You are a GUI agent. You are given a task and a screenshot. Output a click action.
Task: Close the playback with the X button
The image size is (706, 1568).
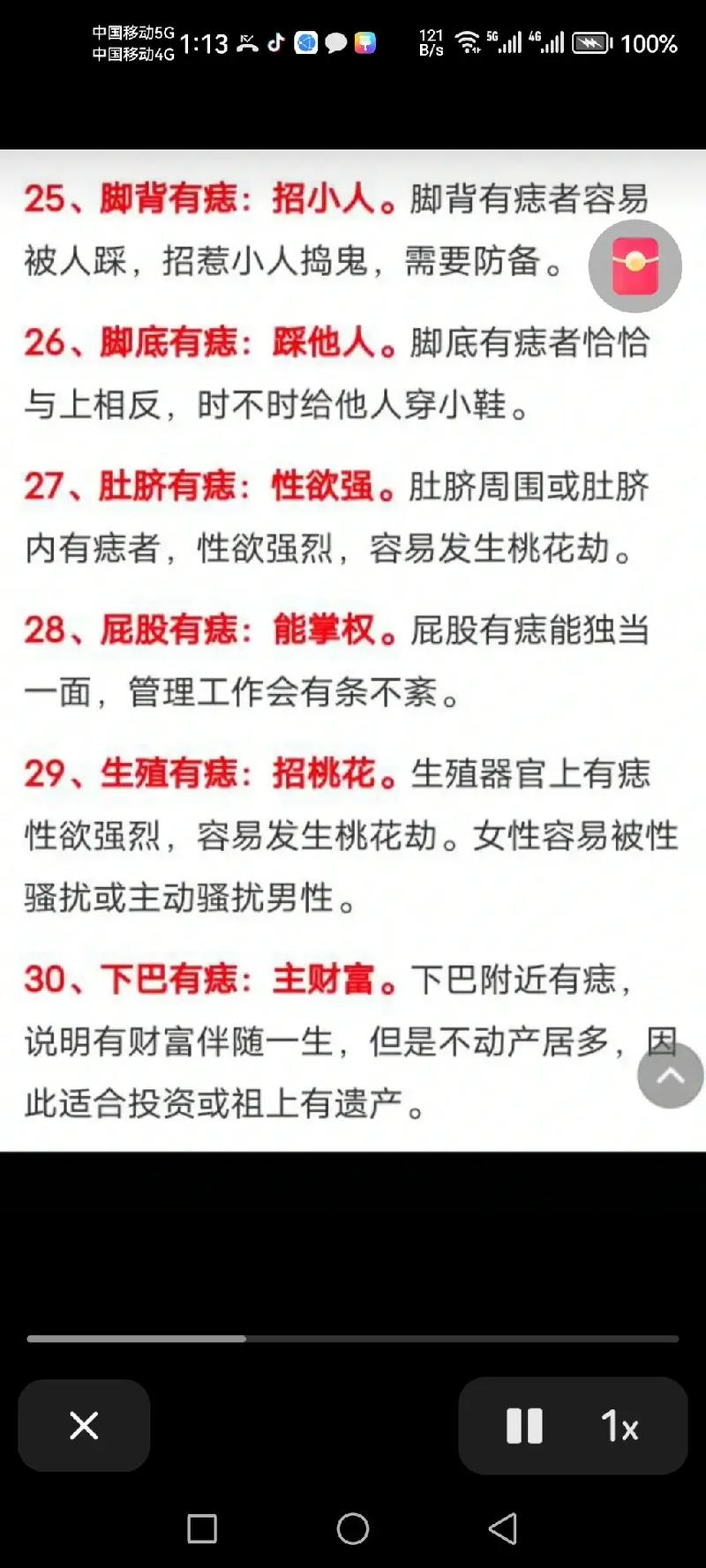click(x=84, y=1425)
